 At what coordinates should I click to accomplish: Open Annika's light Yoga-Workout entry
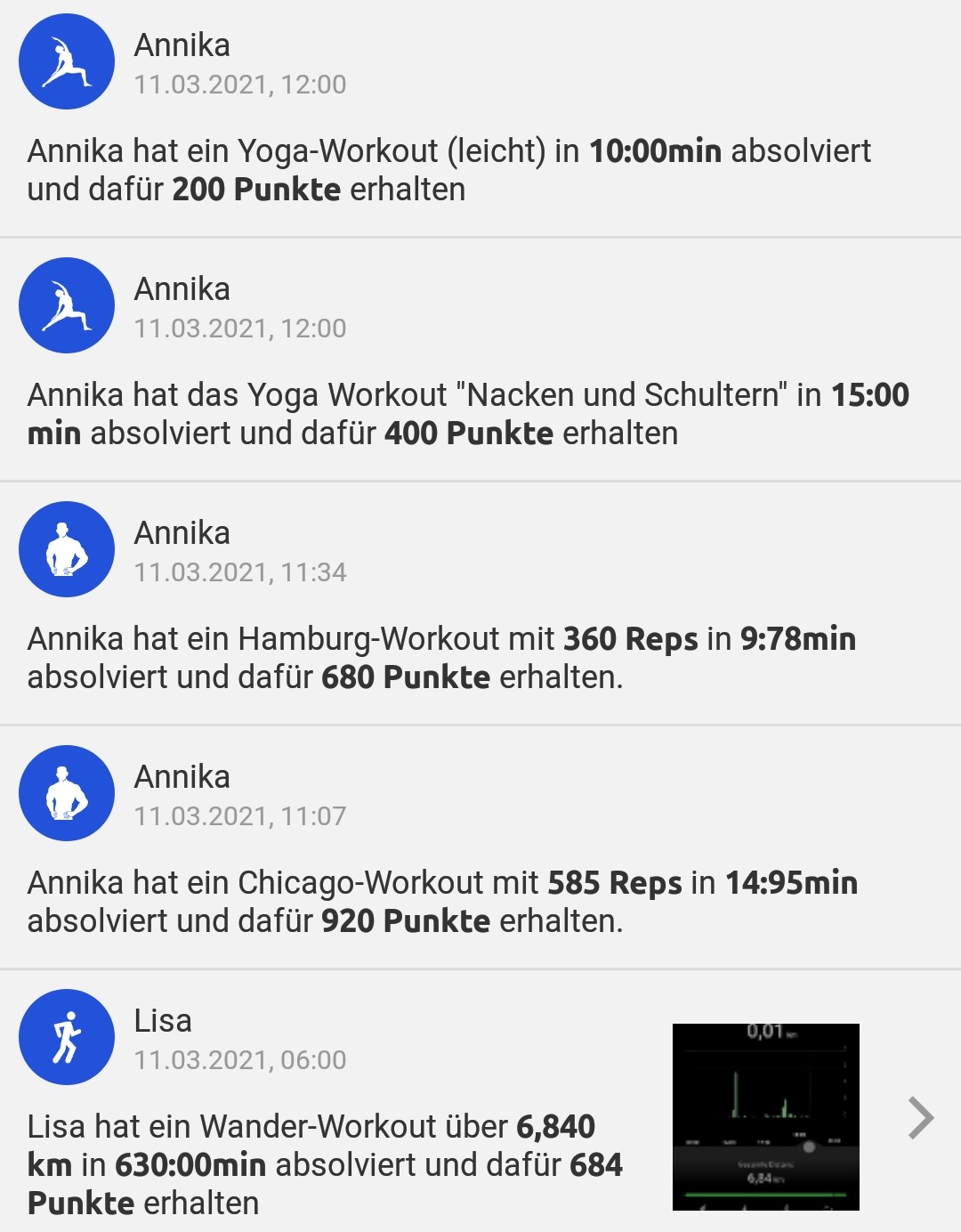[449, 169]
